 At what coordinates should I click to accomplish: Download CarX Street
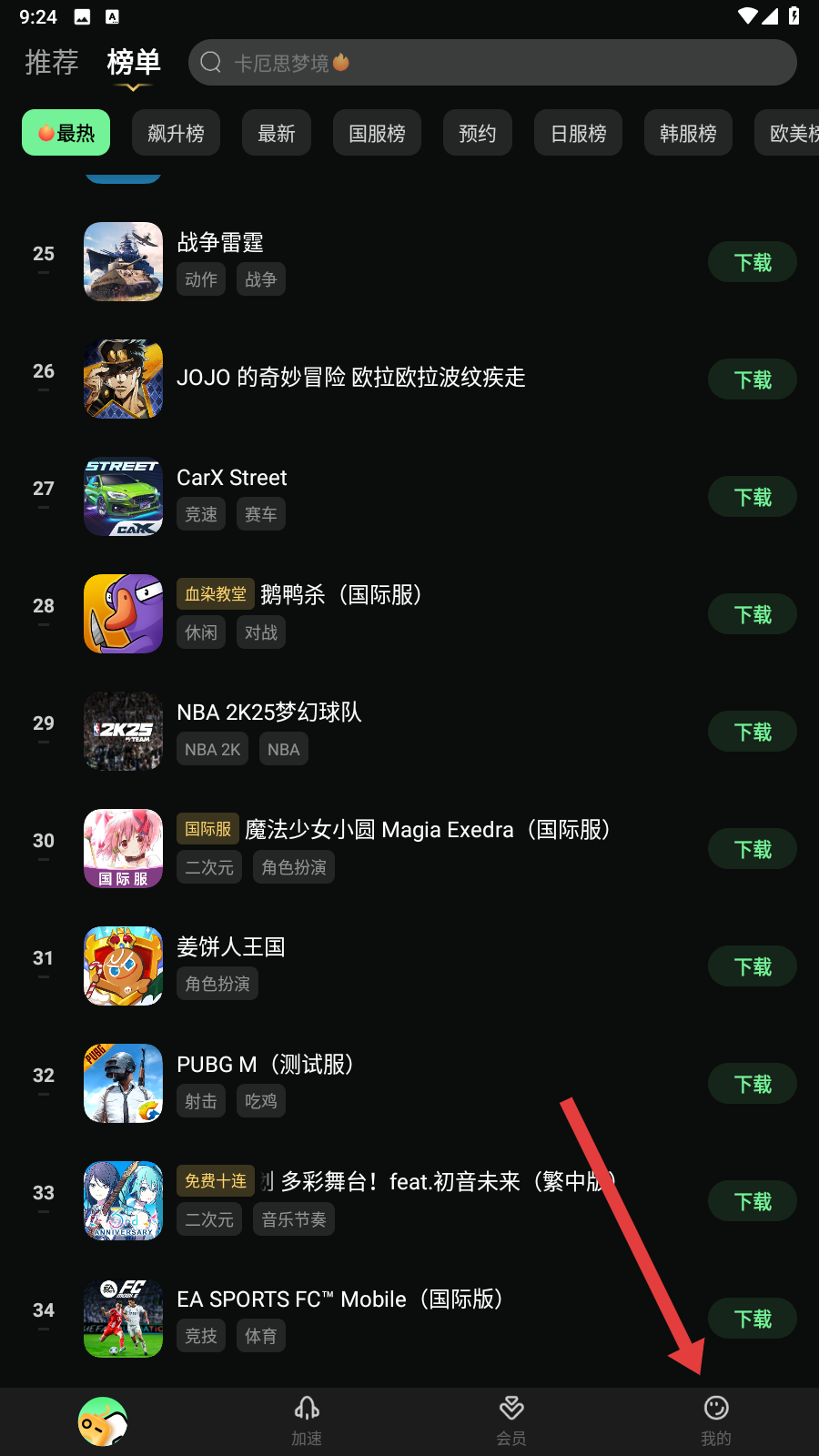(x=752, y=497)
